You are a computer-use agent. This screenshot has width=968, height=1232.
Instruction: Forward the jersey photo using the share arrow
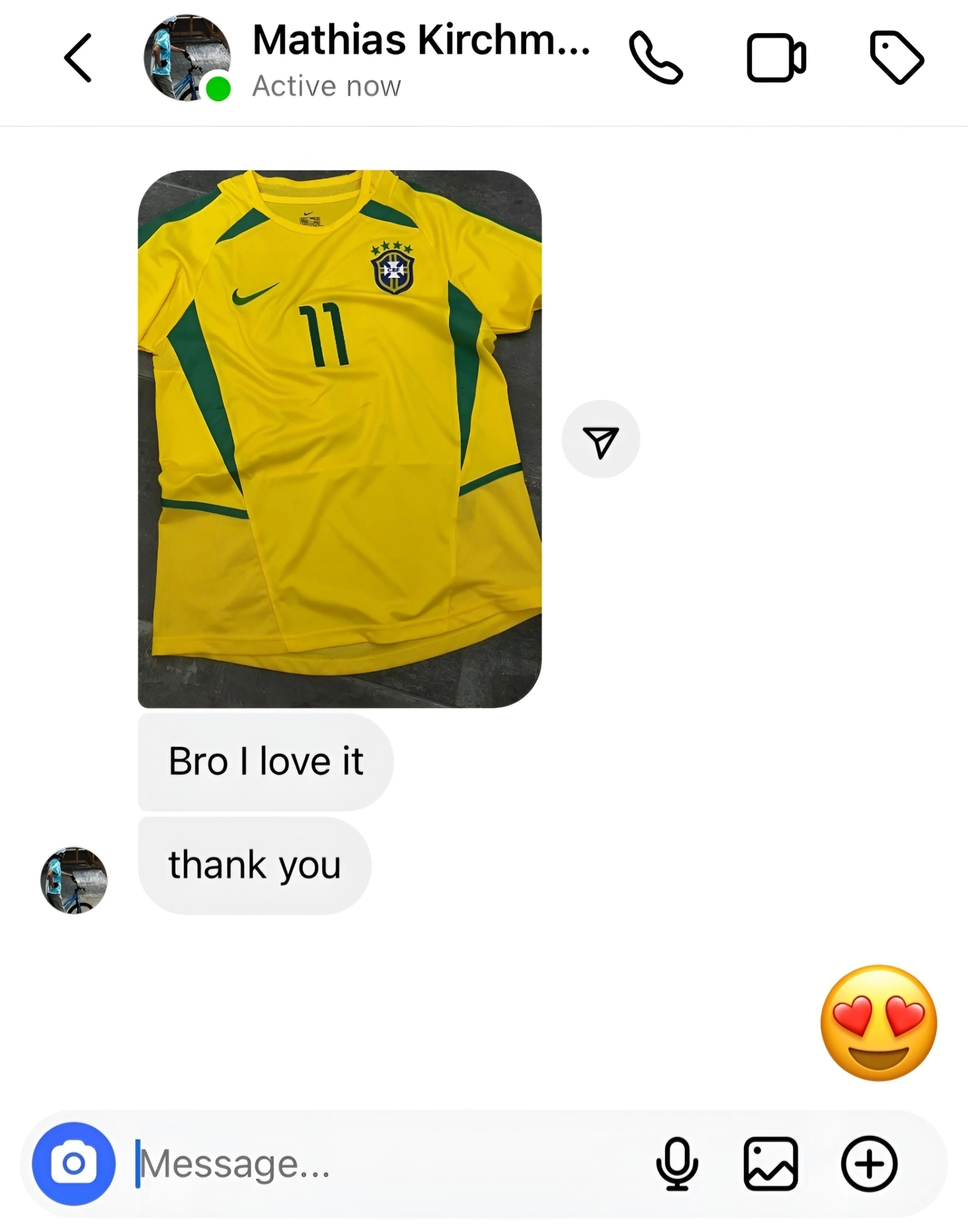(600, 439)
